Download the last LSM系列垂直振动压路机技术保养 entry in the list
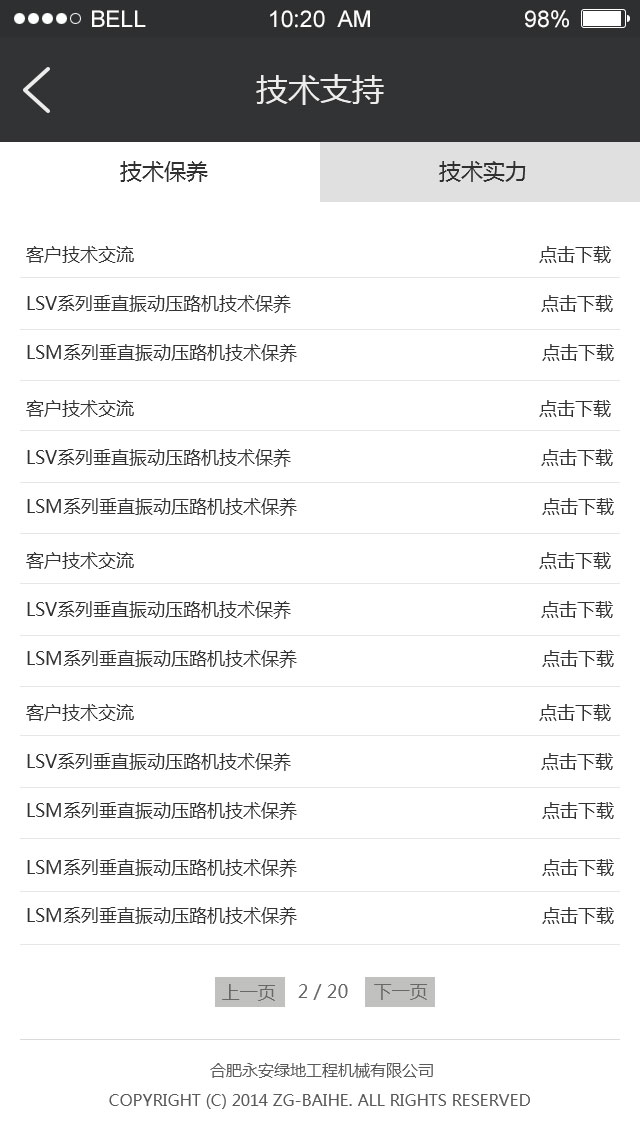Viewport: 640px width, 1136px height. pos(577,916)
